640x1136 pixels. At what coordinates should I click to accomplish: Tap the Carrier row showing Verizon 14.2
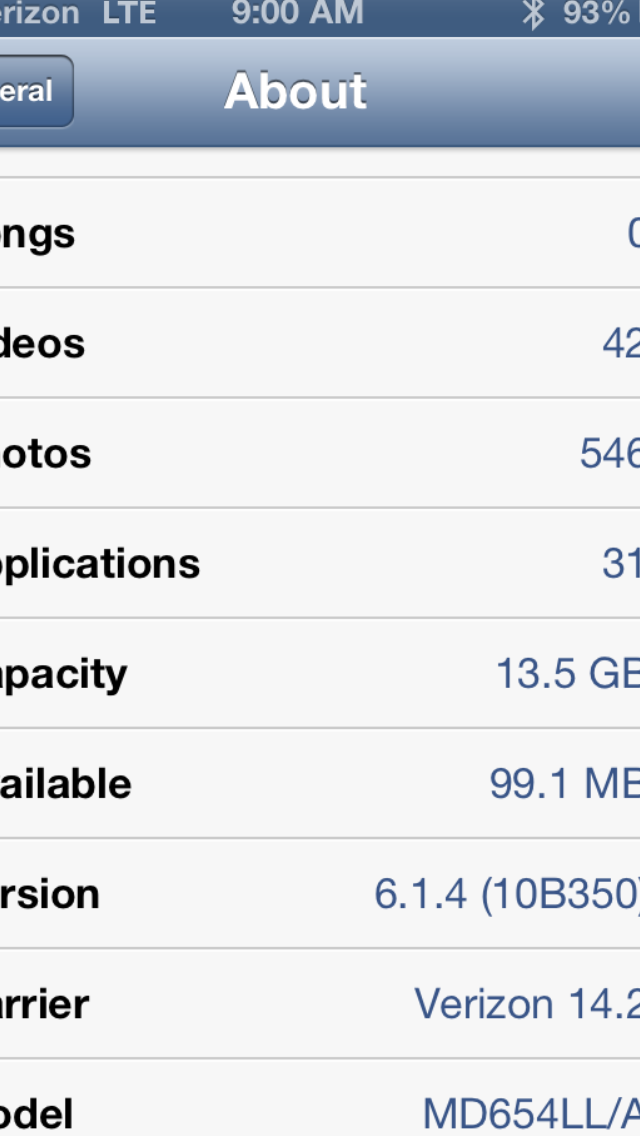click(320, 1003)
